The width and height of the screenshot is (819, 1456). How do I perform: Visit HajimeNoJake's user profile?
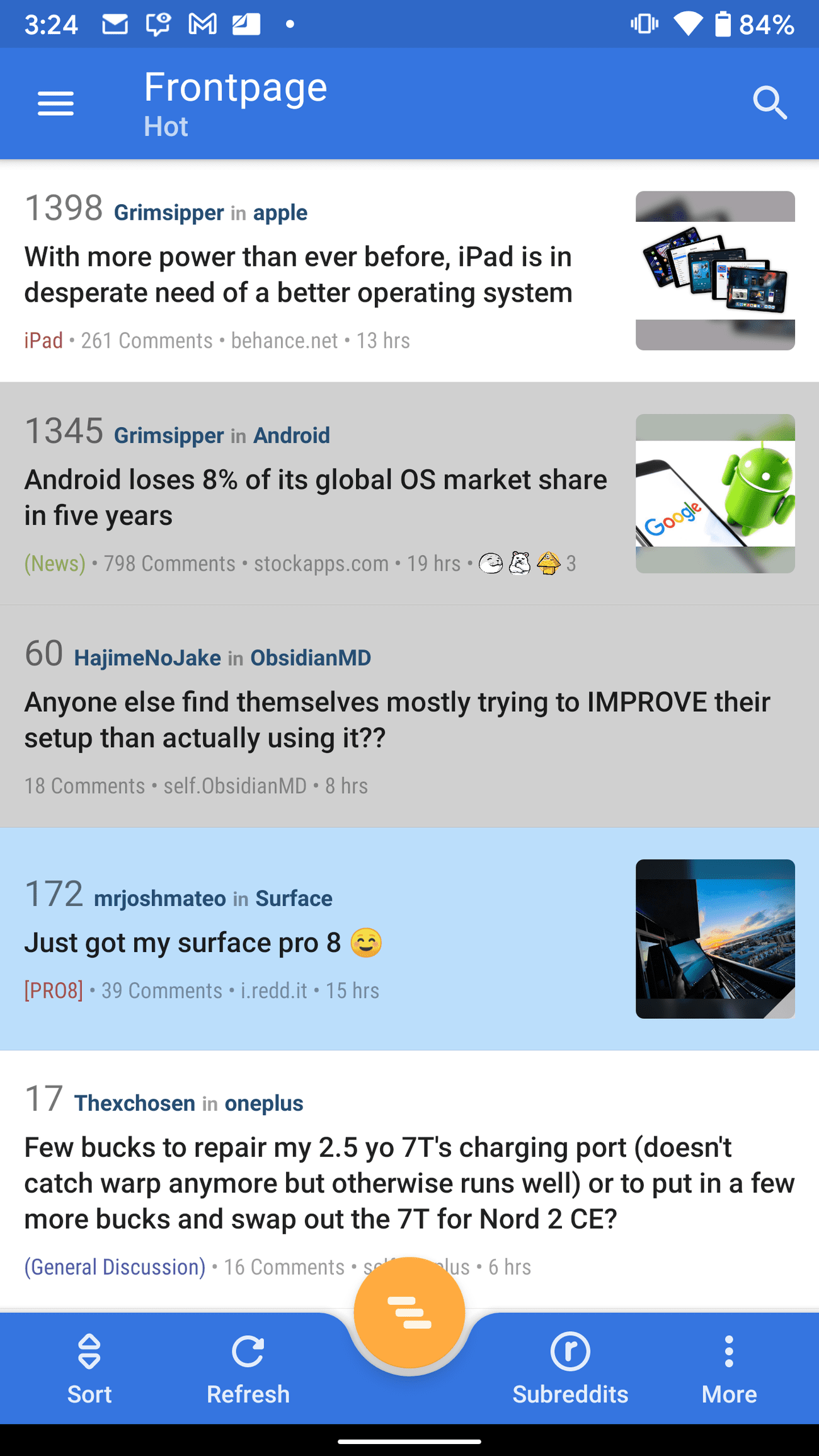(147, 658)
